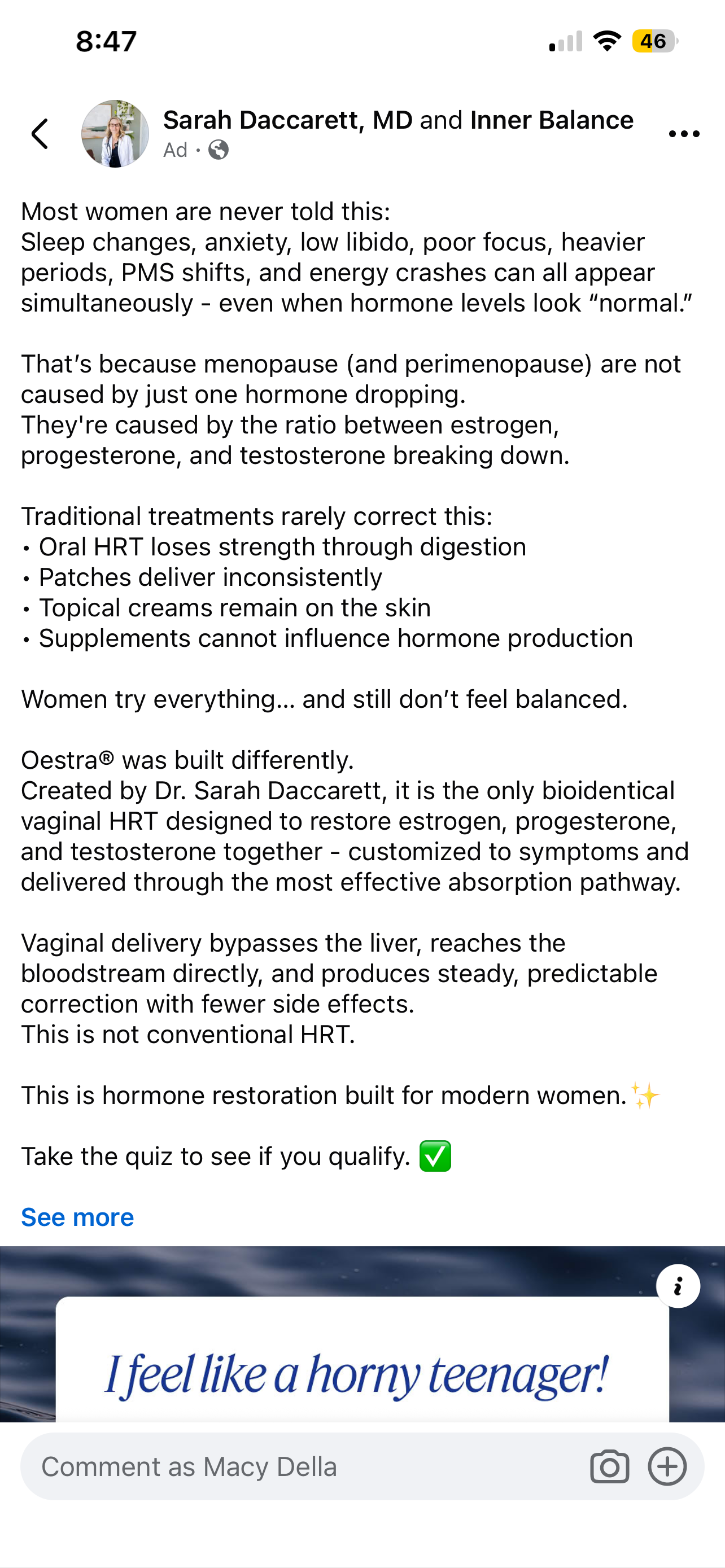This screenshot has width=725, height=1568.
Task: Open Sarah Daccarett's profile picture
Action: (x=115, y=134)
